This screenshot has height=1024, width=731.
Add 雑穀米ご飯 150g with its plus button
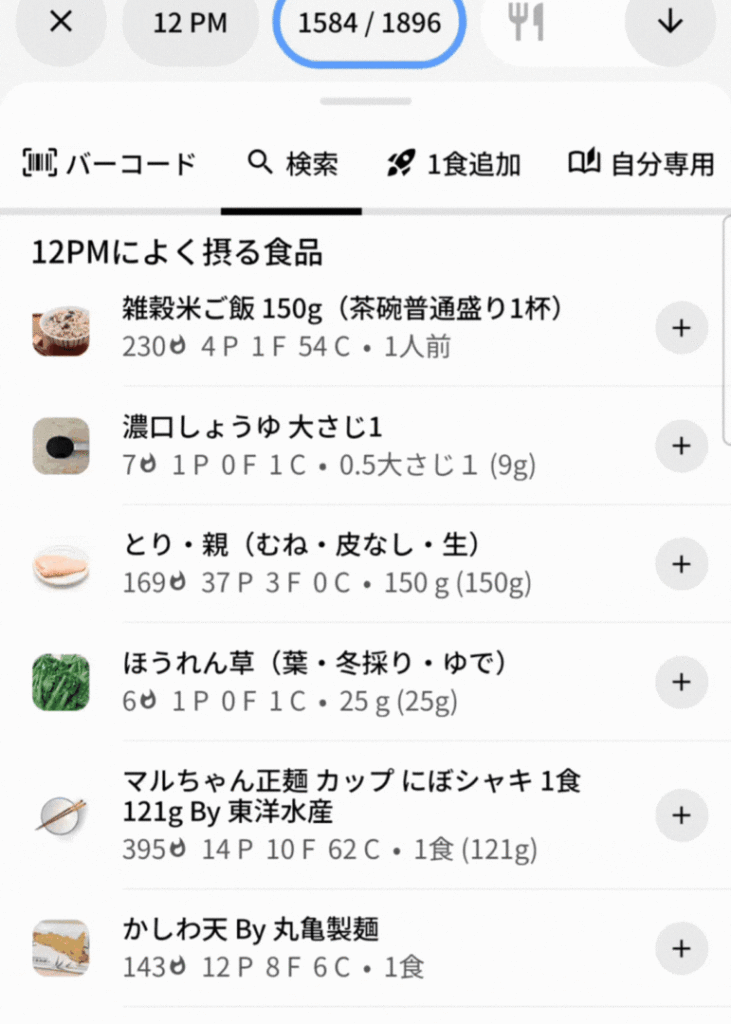(x=681, y=328)
